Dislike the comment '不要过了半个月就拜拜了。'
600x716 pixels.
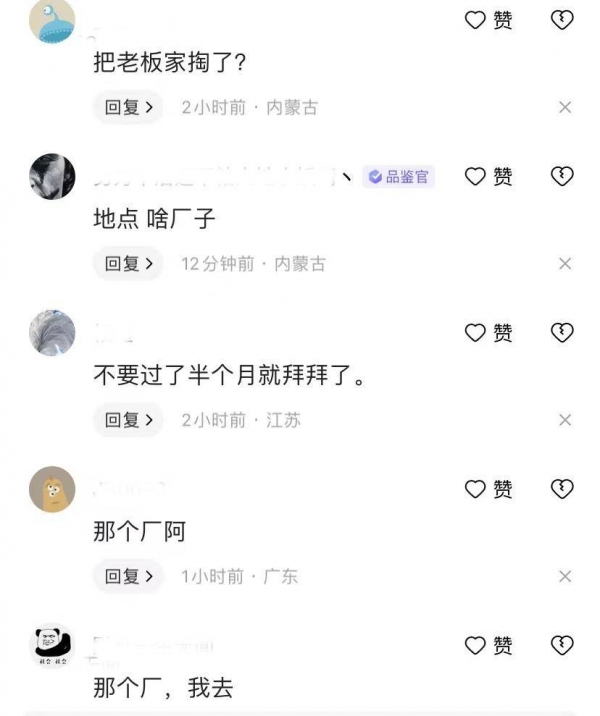tap(563, 333)
